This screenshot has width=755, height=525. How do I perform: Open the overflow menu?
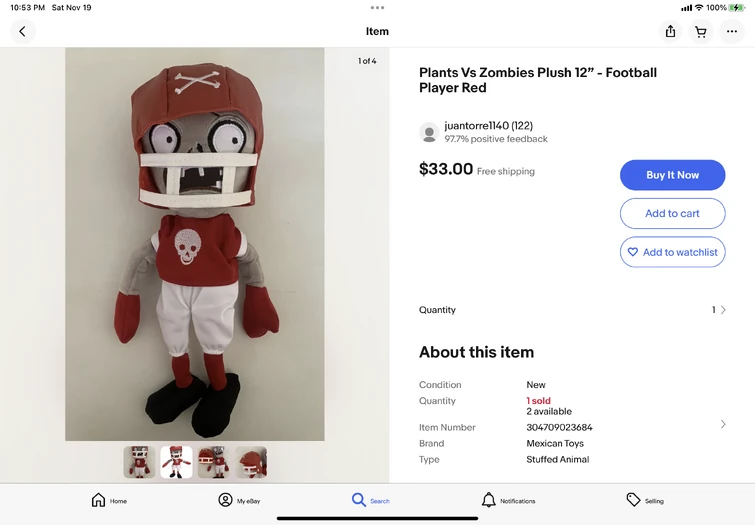pyautogui.click(x=732, y=31)
